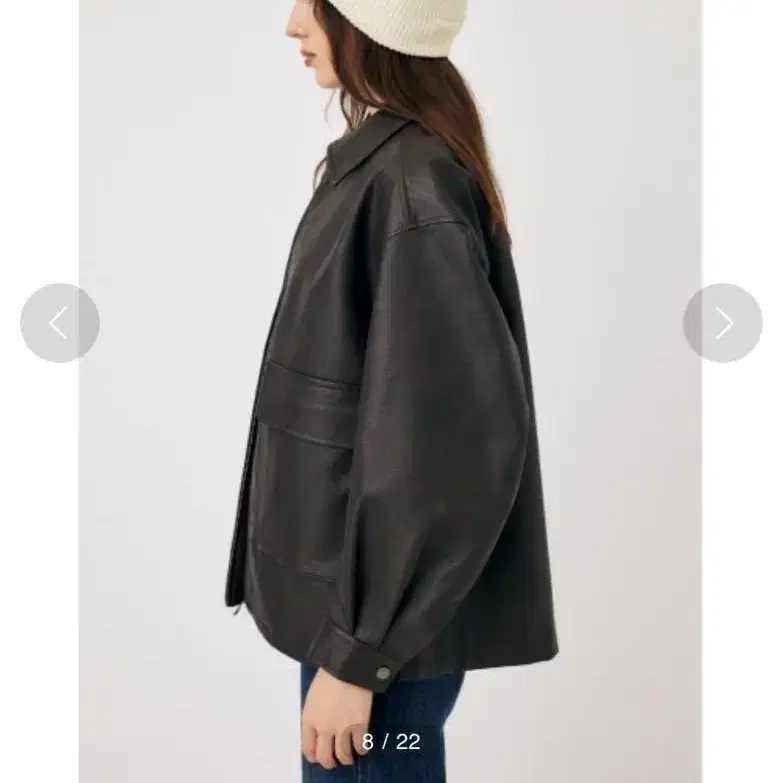Viewport: 783px width, 783px height.
Task: Open the jacket photo full screen
Action: coord(391,392)
